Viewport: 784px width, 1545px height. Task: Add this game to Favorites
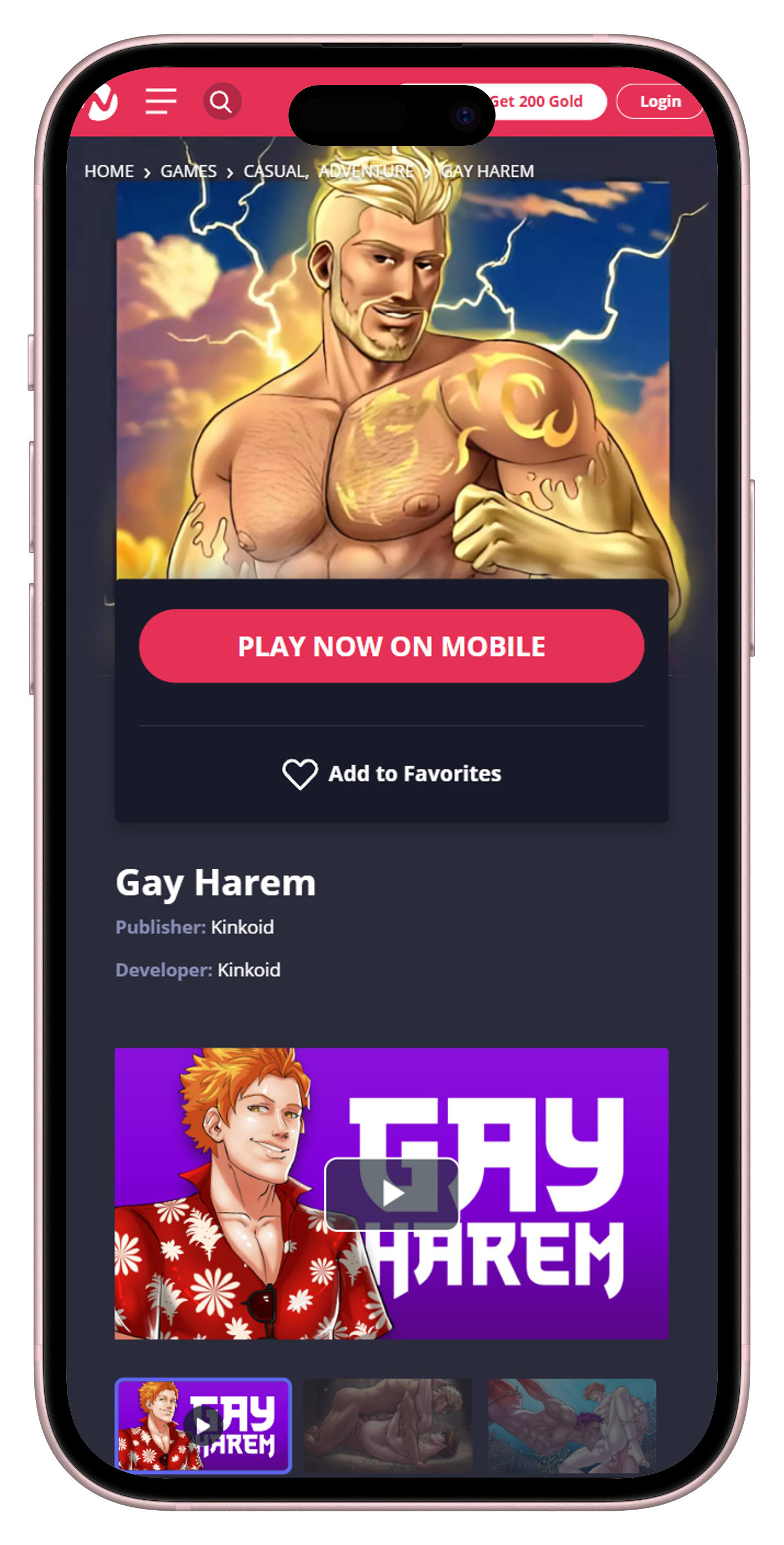pos(391,774)
